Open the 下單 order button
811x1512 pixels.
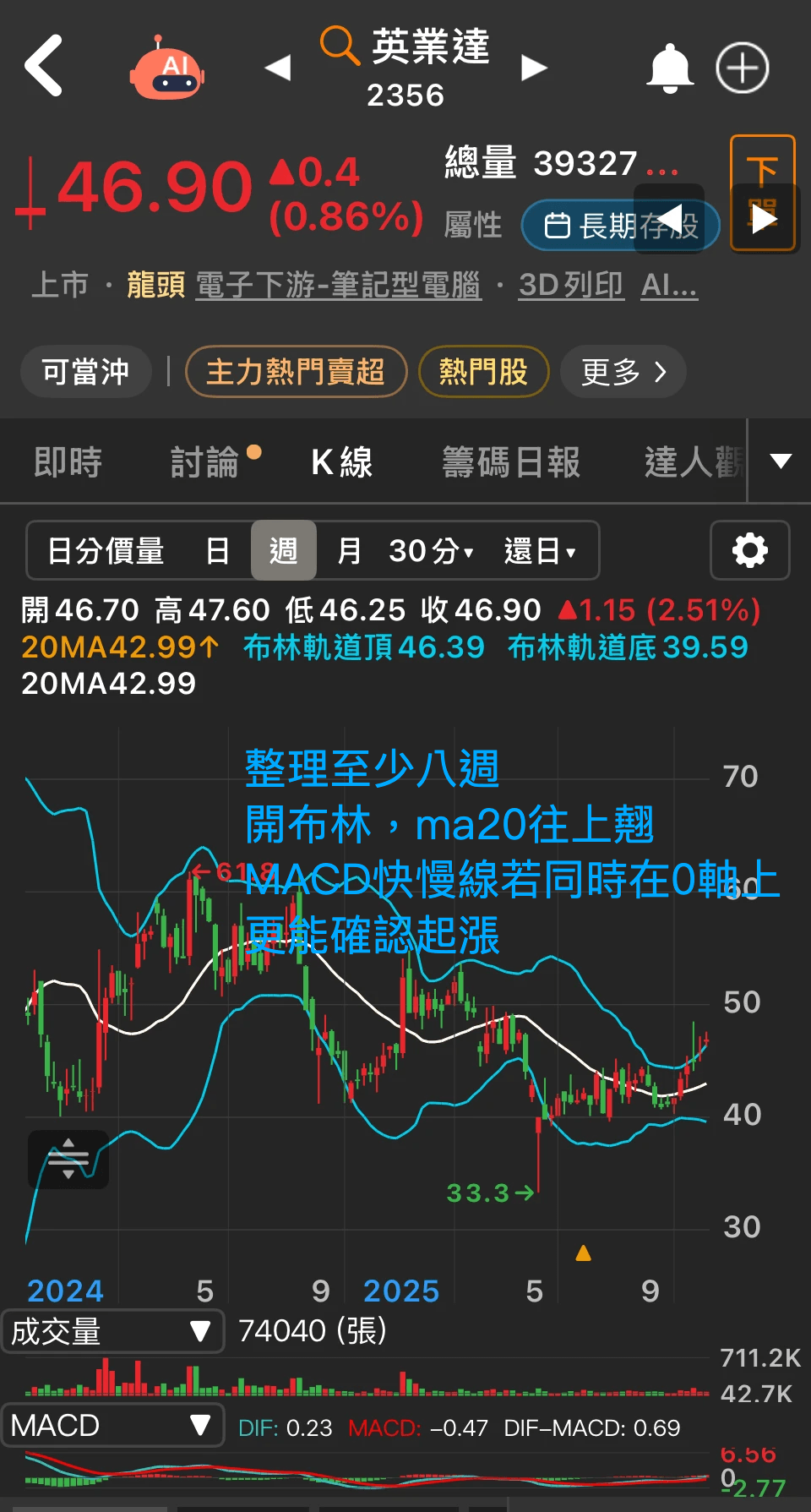[762, 193]
